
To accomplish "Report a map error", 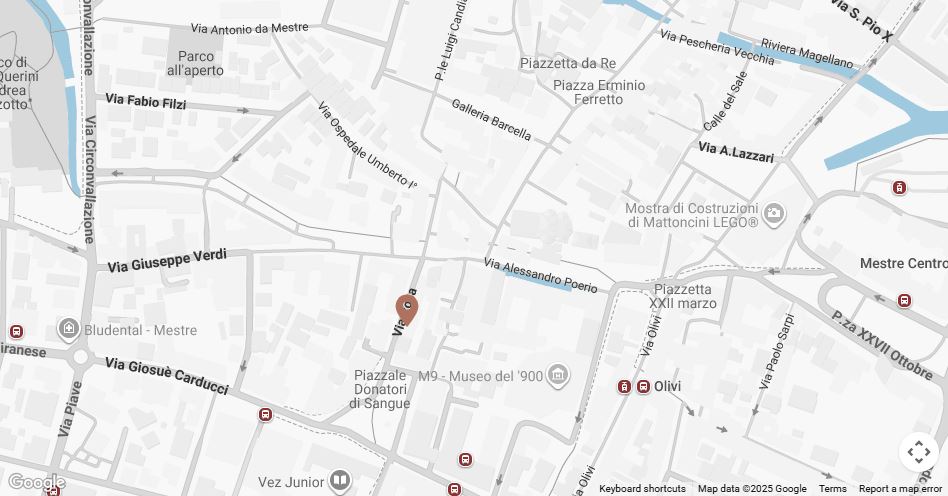I will coord(900,489).
